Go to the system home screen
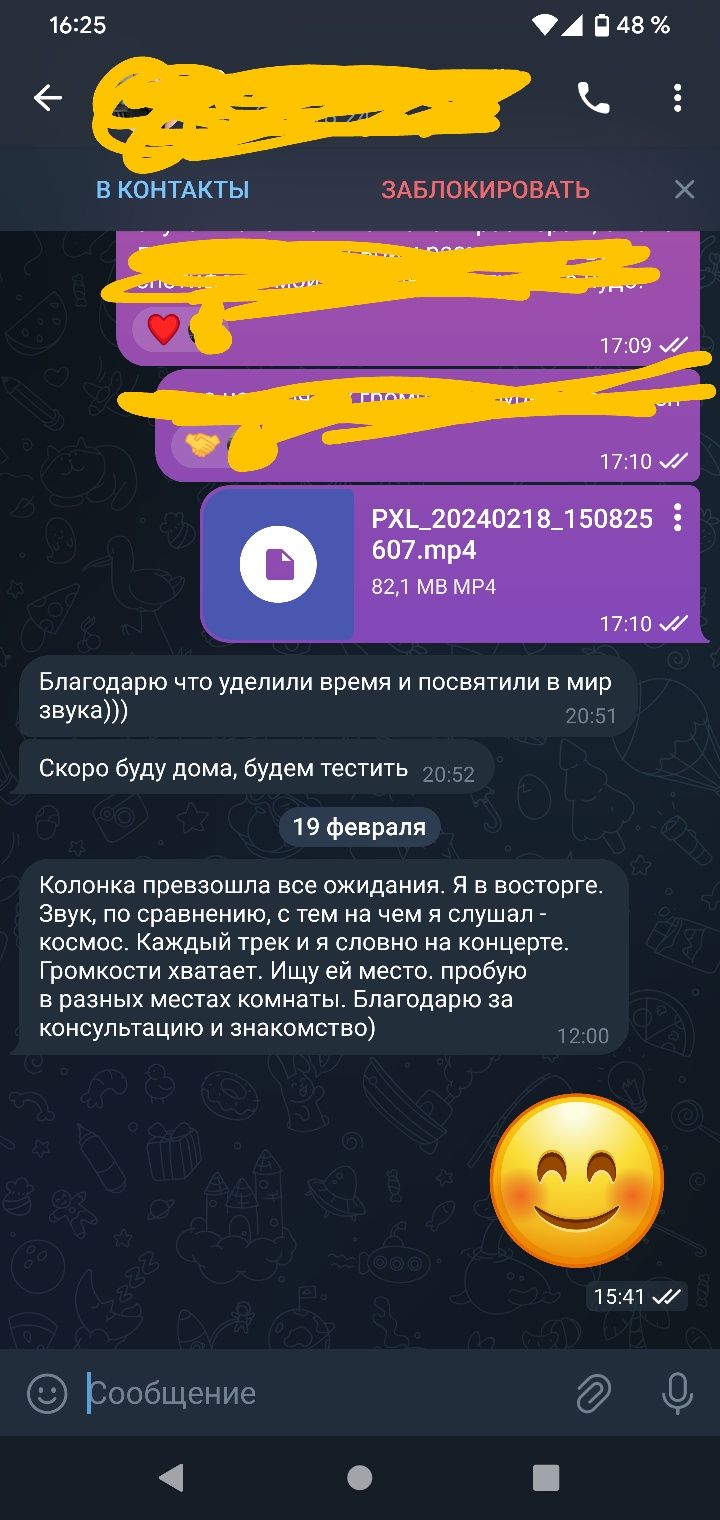 359,1478
